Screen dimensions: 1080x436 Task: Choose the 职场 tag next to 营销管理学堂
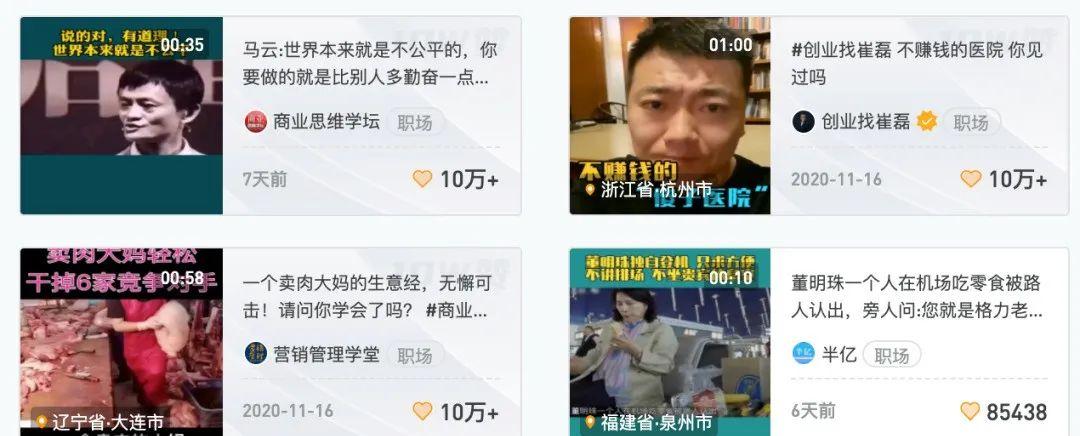click(x=415, y=354)
